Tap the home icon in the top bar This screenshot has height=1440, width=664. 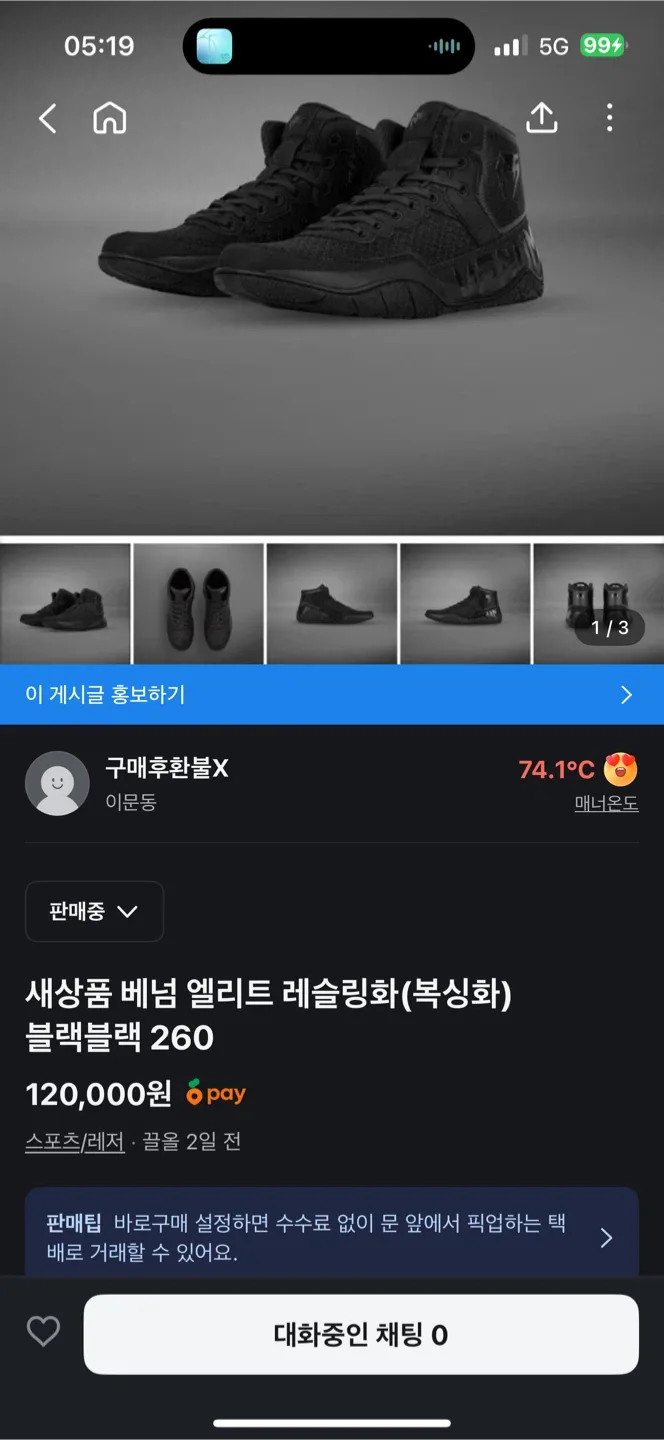point(110,119)
